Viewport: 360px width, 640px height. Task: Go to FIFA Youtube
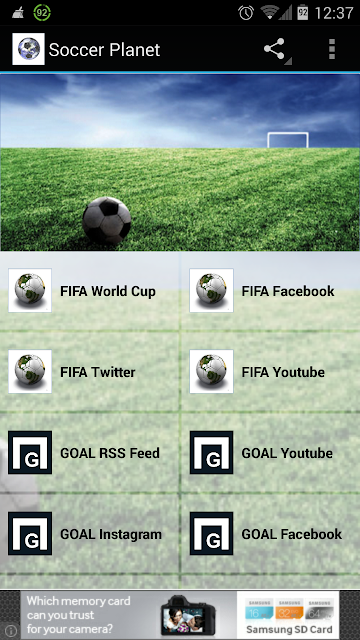tap(270, 371)
